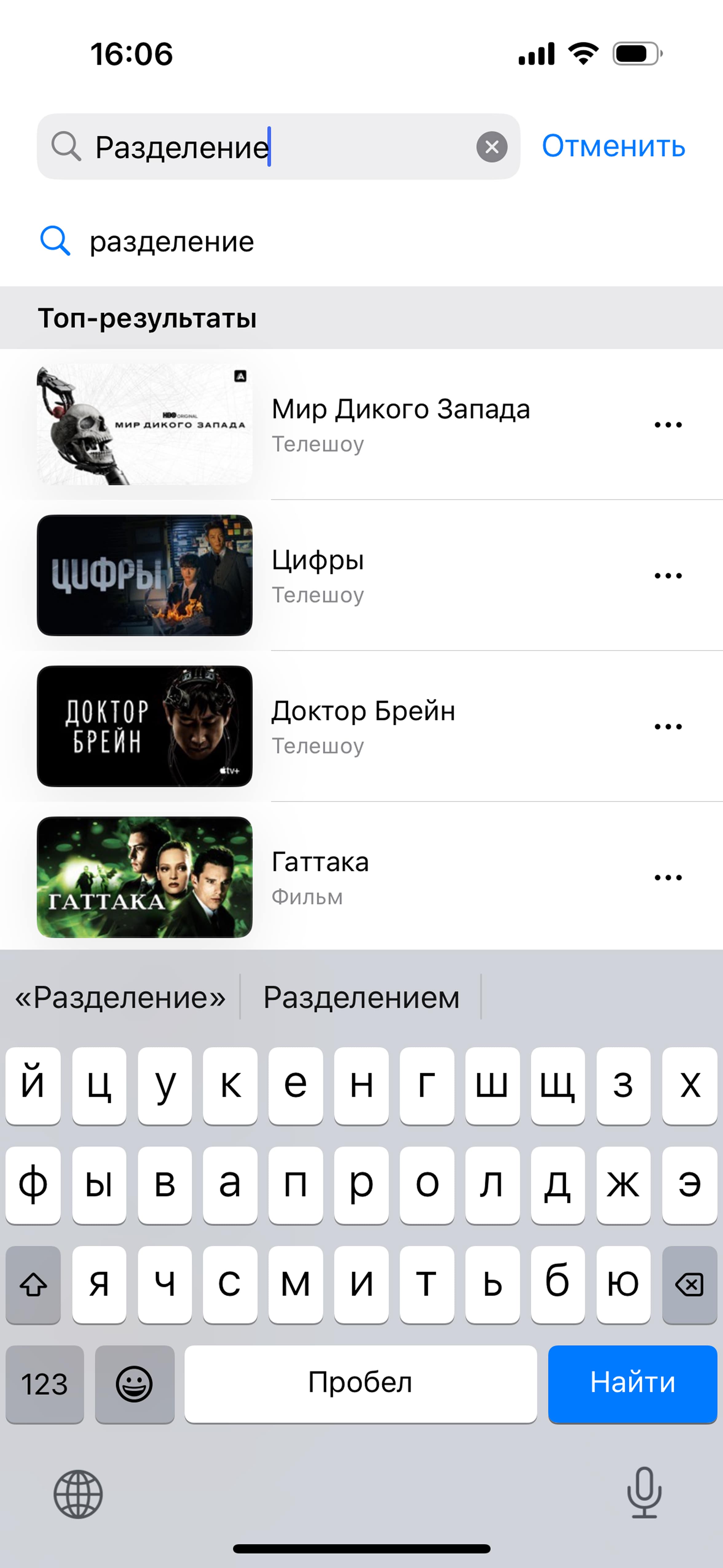Viewport: 723px width, 1568px height.
Task: Show more options for Цифры
Action: [x=668, y=576]
